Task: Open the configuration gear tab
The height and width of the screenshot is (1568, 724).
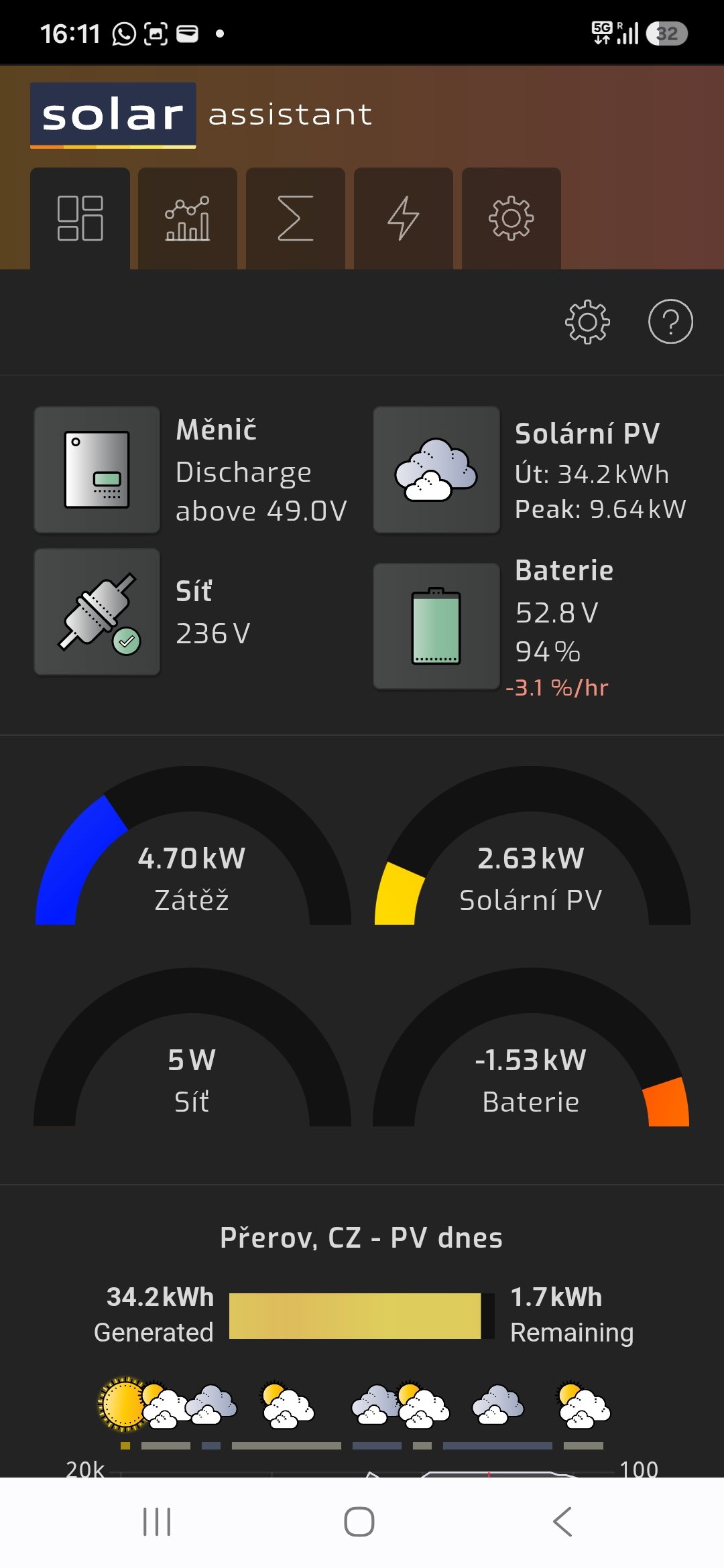Action: [x=511, y=218]
